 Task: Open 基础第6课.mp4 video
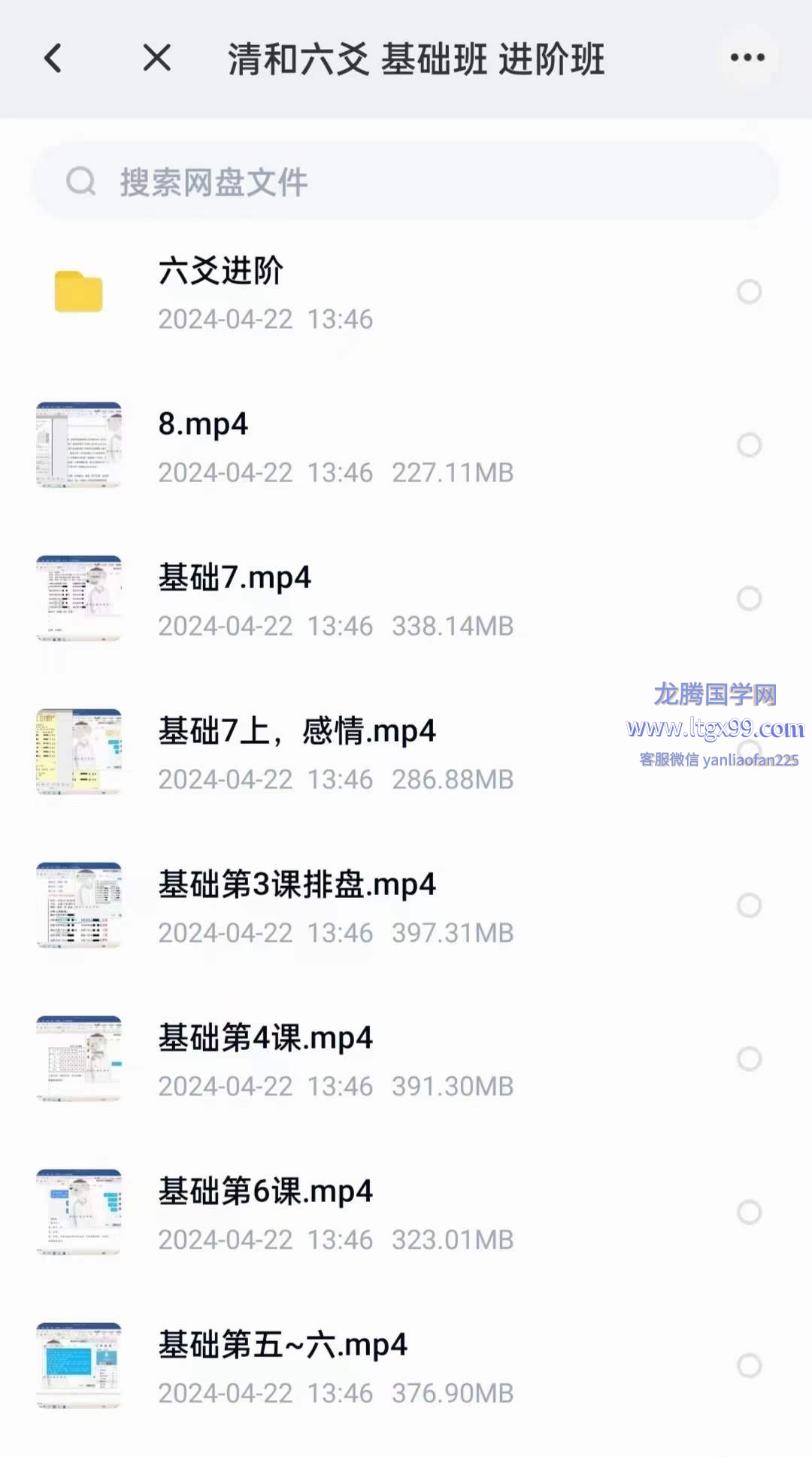[x=265, y=1192]
